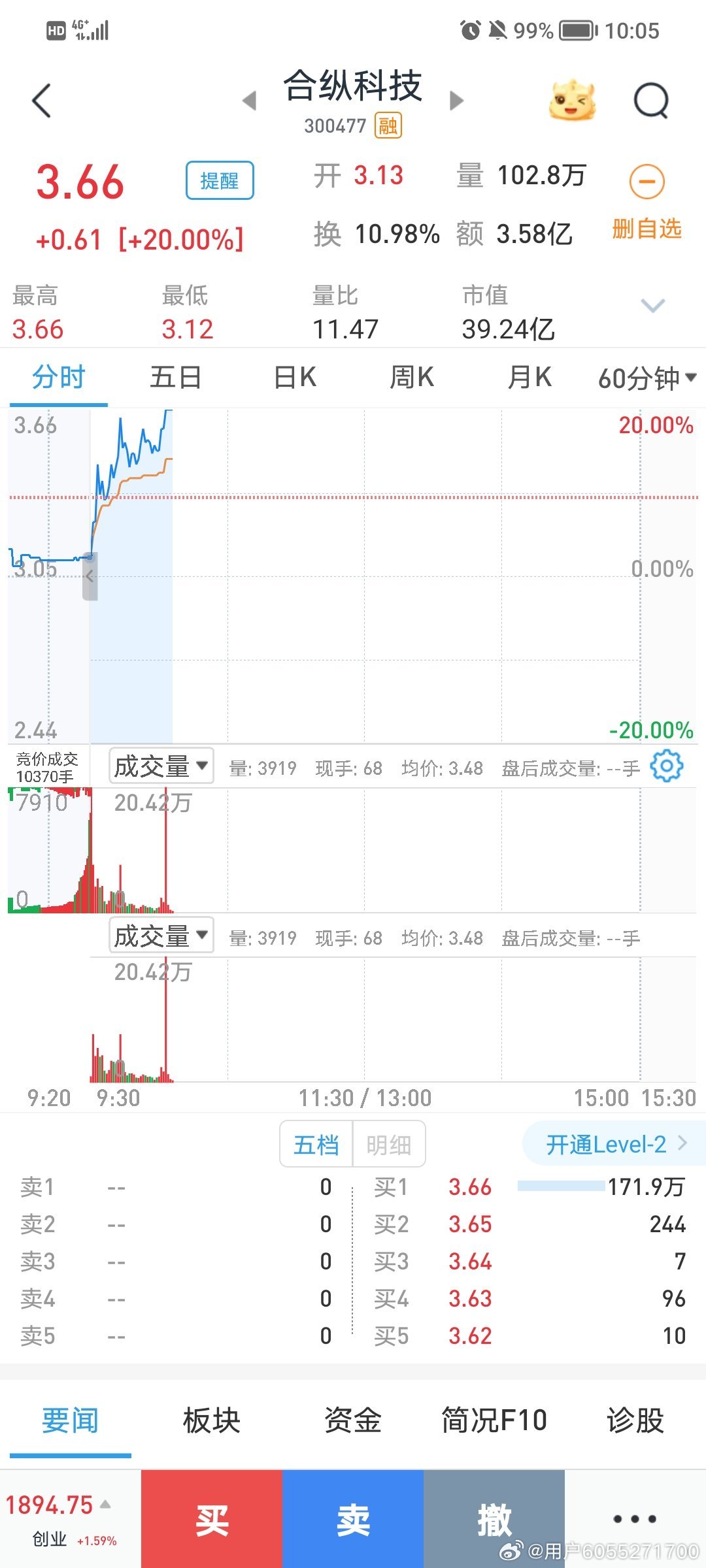Switch to the 日K chart tab
The height and width of the screenshot is (1568, 706).
(295, 378)
